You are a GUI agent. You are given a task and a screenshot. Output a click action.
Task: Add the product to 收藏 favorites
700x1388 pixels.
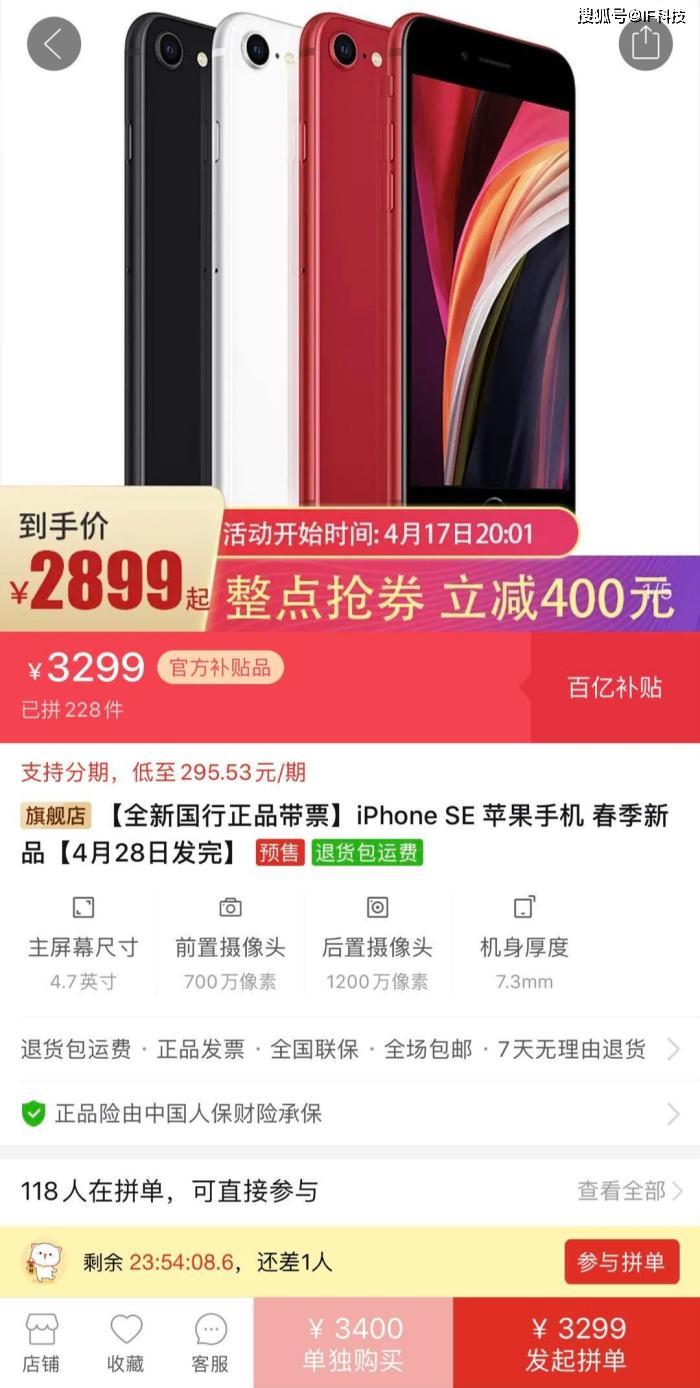click(126, 1343)
